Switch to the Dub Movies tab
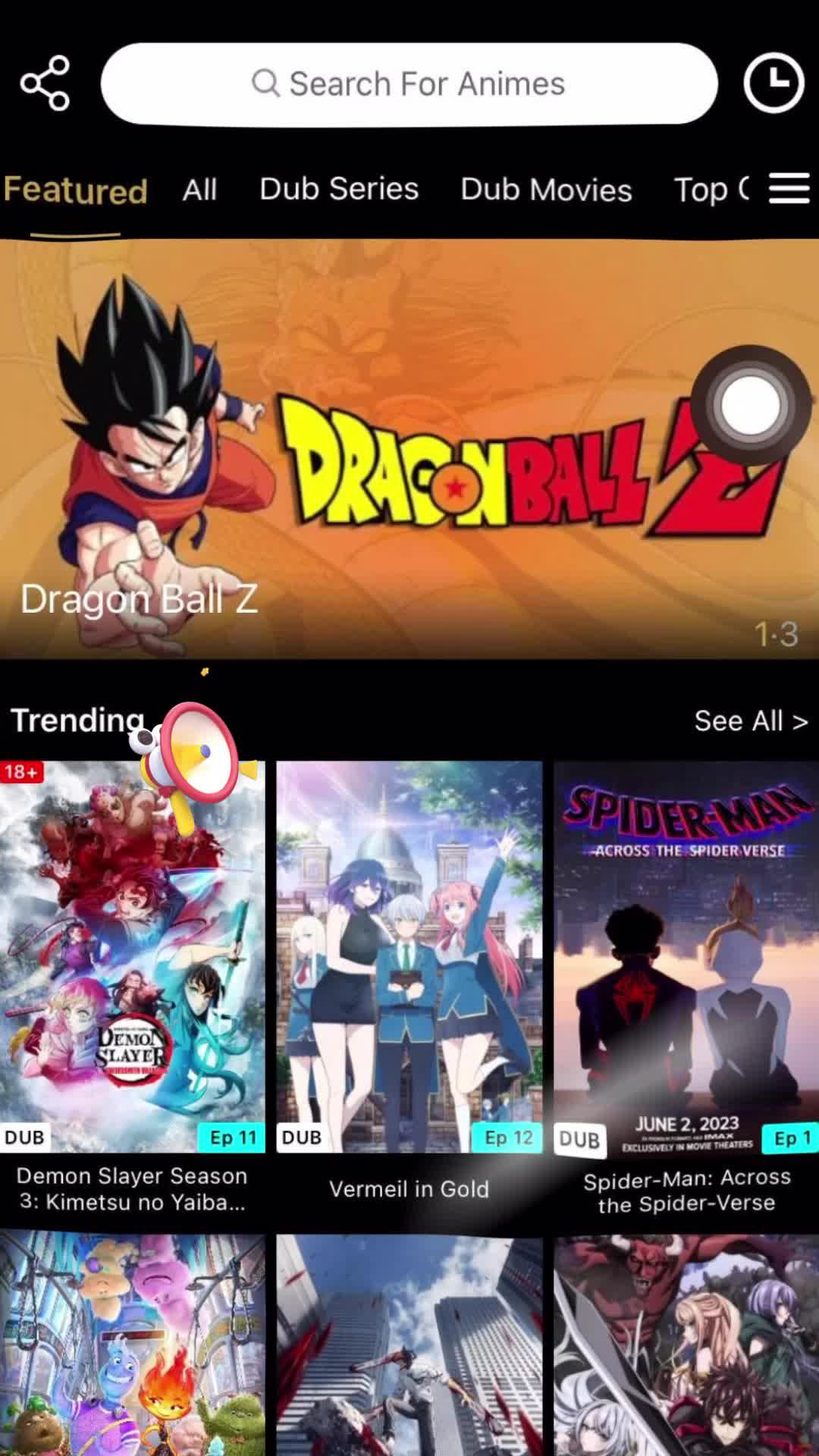 pos(546,190)
